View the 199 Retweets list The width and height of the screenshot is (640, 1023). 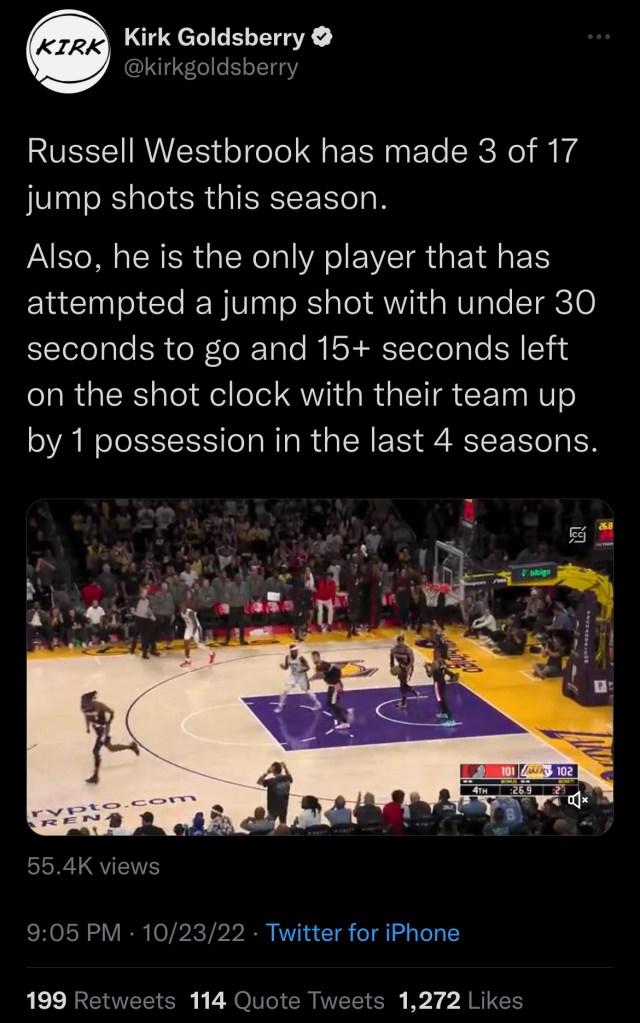(101, 1000)
